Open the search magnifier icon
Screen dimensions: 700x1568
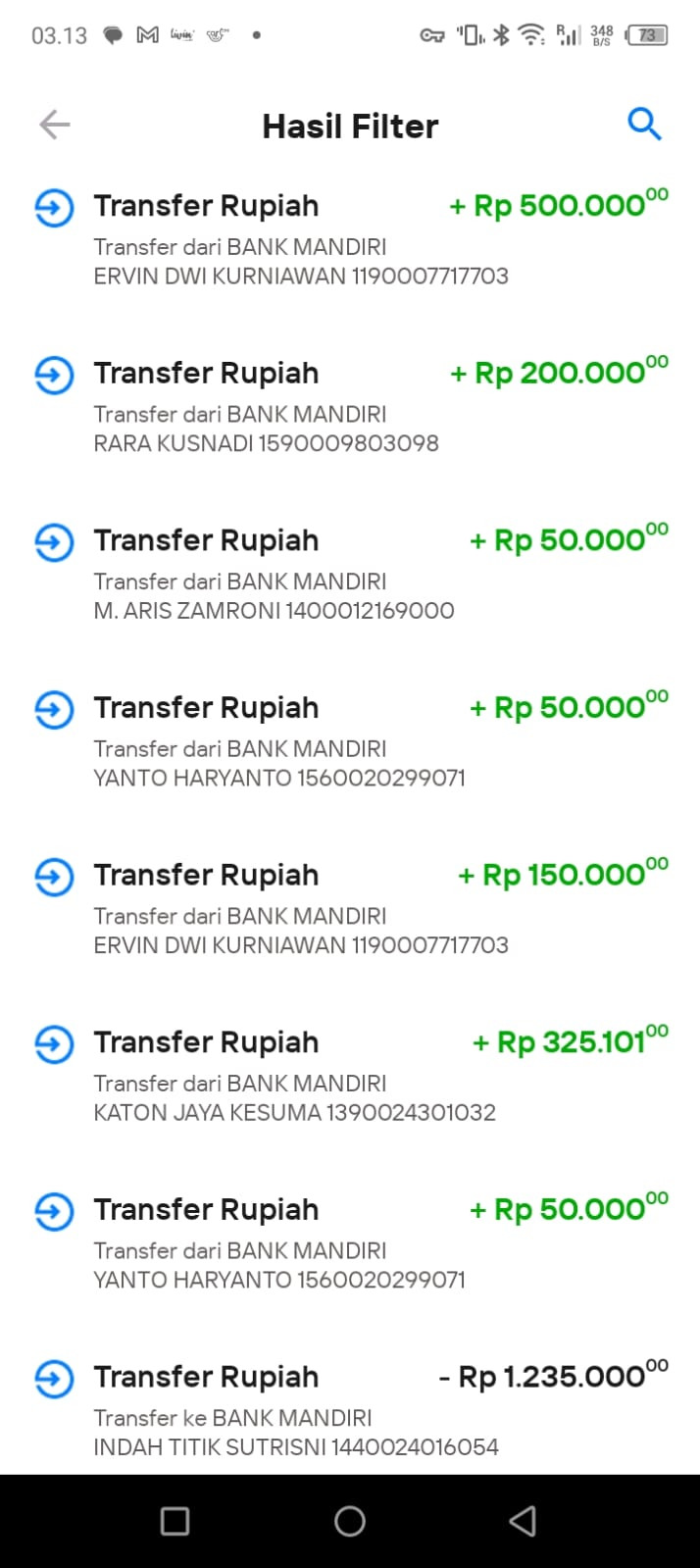pos(644,125)
